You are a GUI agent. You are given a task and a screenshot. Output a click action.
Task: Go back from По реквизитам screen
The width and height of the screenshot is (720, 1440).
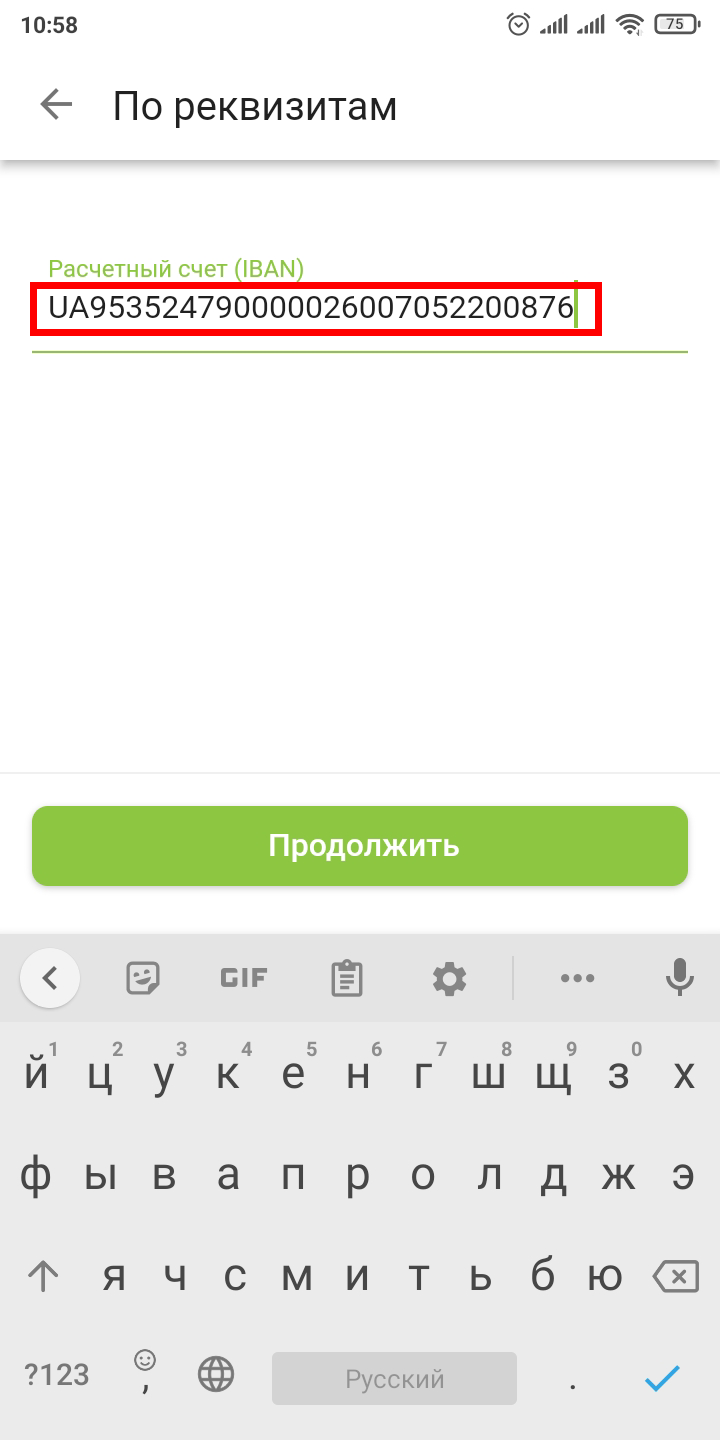56,105
